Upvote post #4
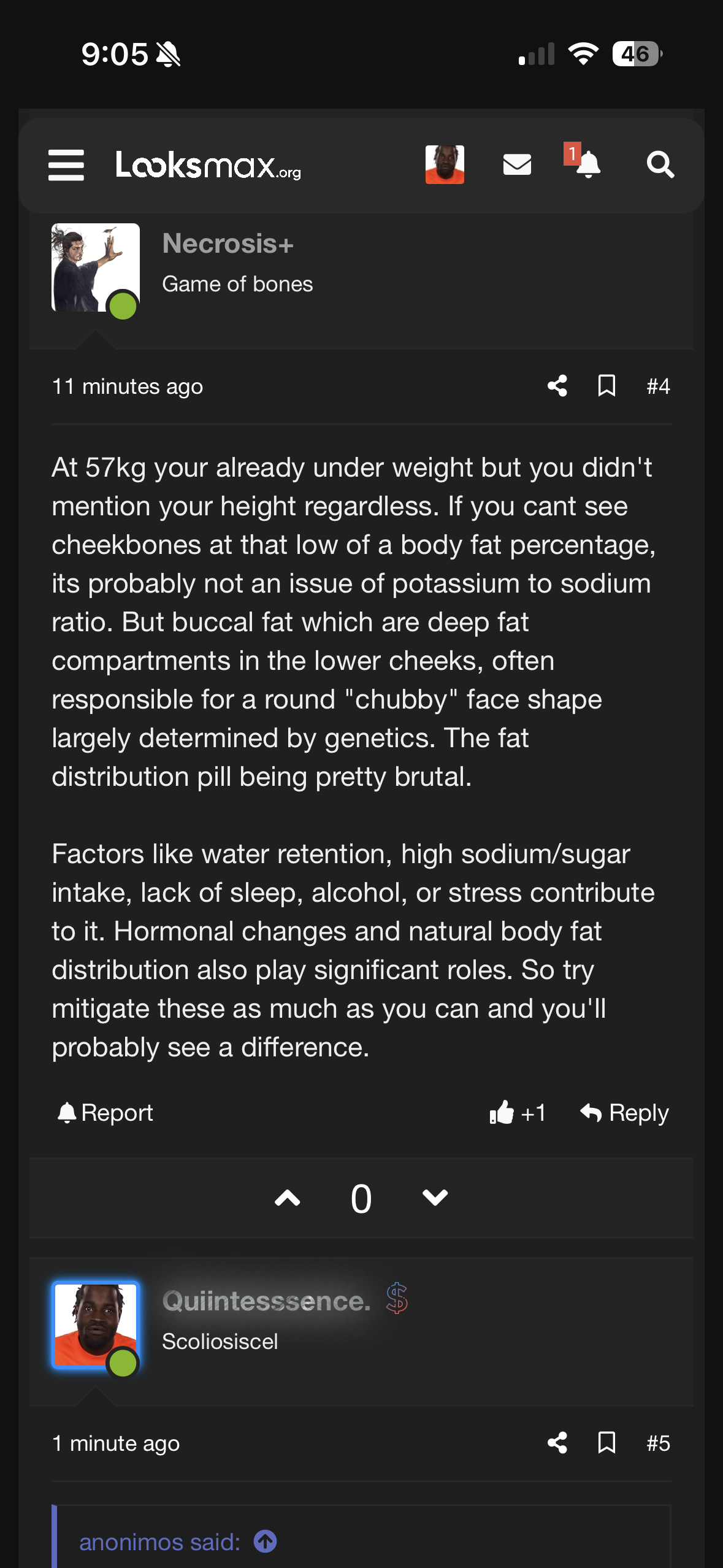Viewport: 723px width, 1568px height. [288, 1198]
